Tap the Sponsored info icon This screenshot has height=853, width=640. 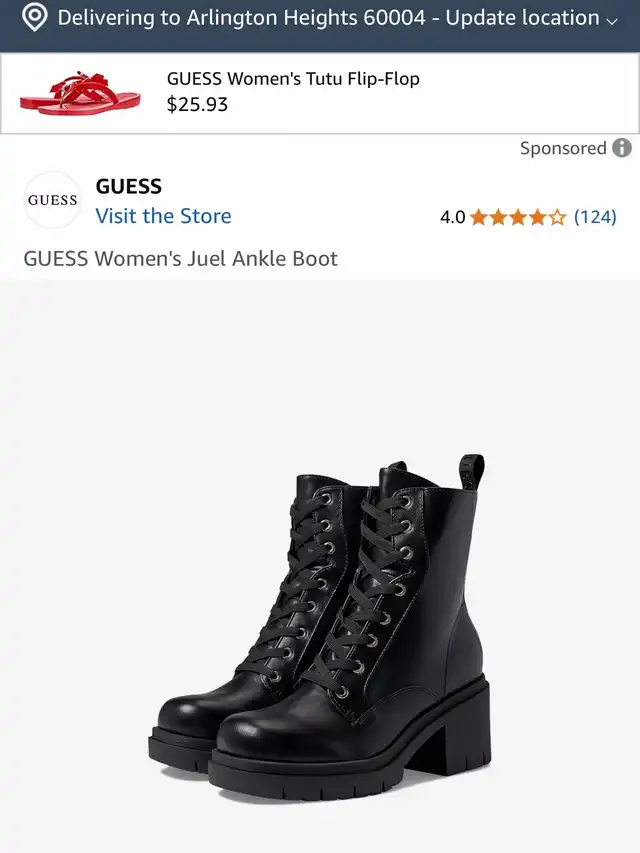tap(622, 148)
